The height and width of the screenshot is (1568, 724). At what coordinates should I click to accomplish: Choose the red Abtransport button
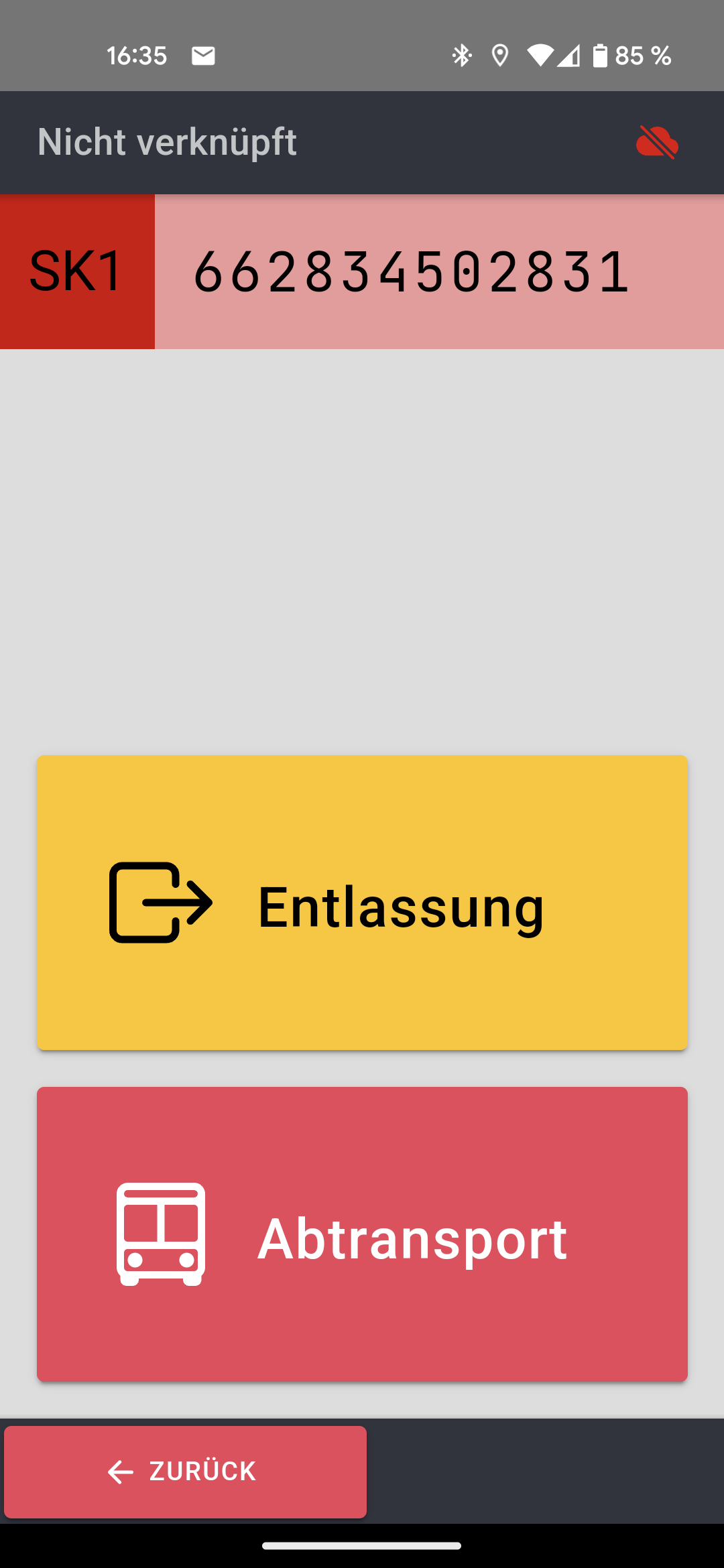pos(362,1234)
